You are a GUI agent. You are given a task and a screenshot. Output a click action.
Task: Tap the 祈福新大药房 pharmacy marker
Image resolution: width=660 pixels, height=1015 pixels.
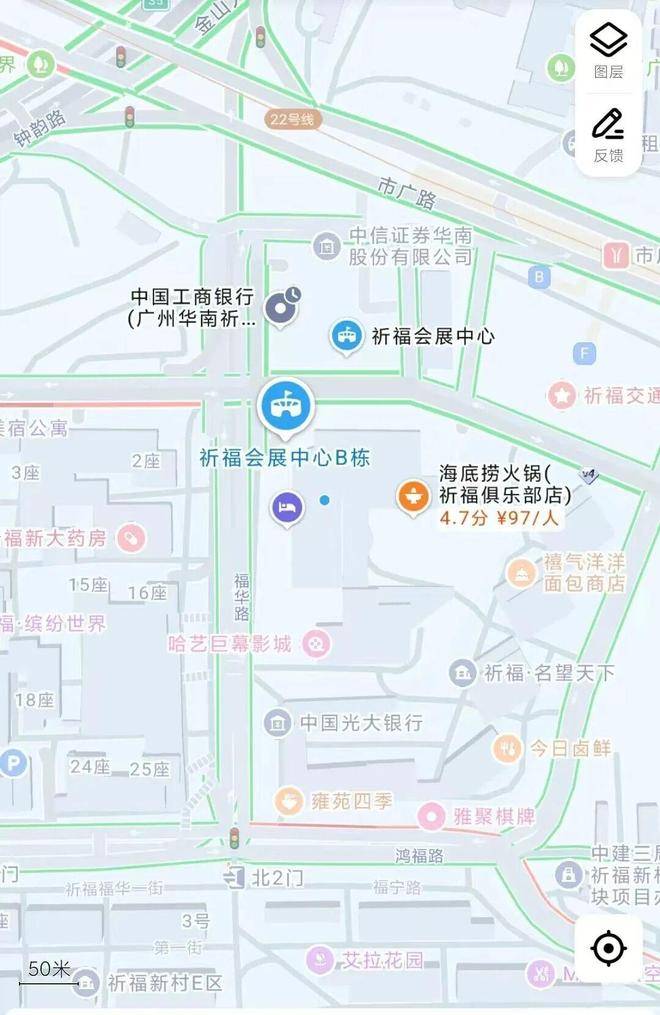pos(129,538)
